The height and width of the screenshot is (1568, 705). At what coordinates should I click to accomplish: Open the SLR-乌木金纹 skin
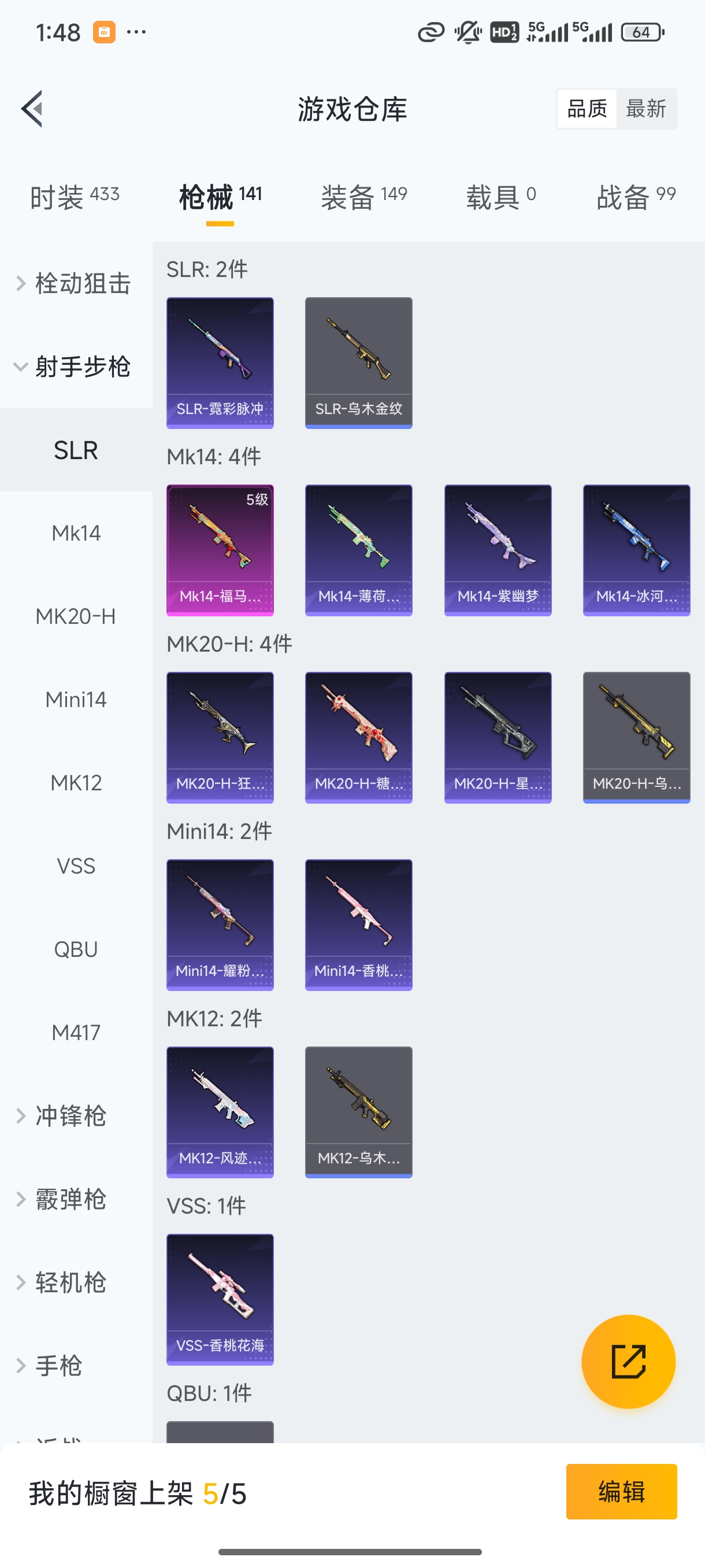click(x=358, y=363)
